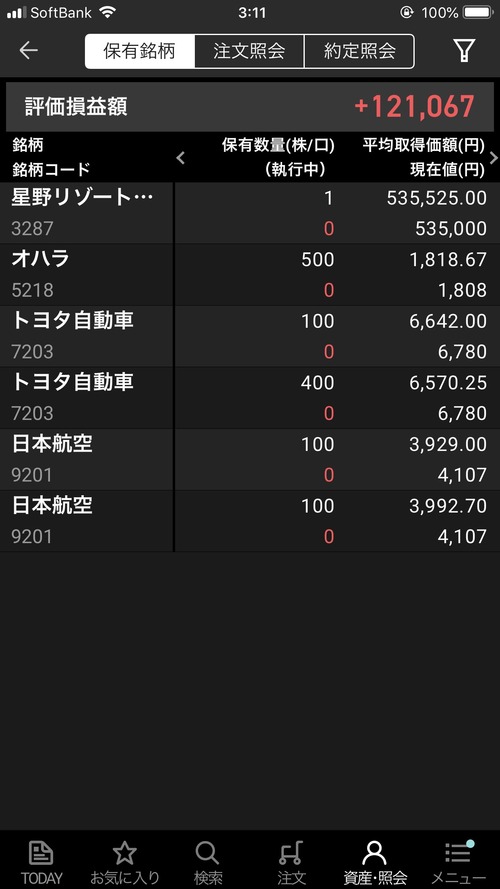
Task: Select the 保有銘柄 tab
Action: [140, 52]
